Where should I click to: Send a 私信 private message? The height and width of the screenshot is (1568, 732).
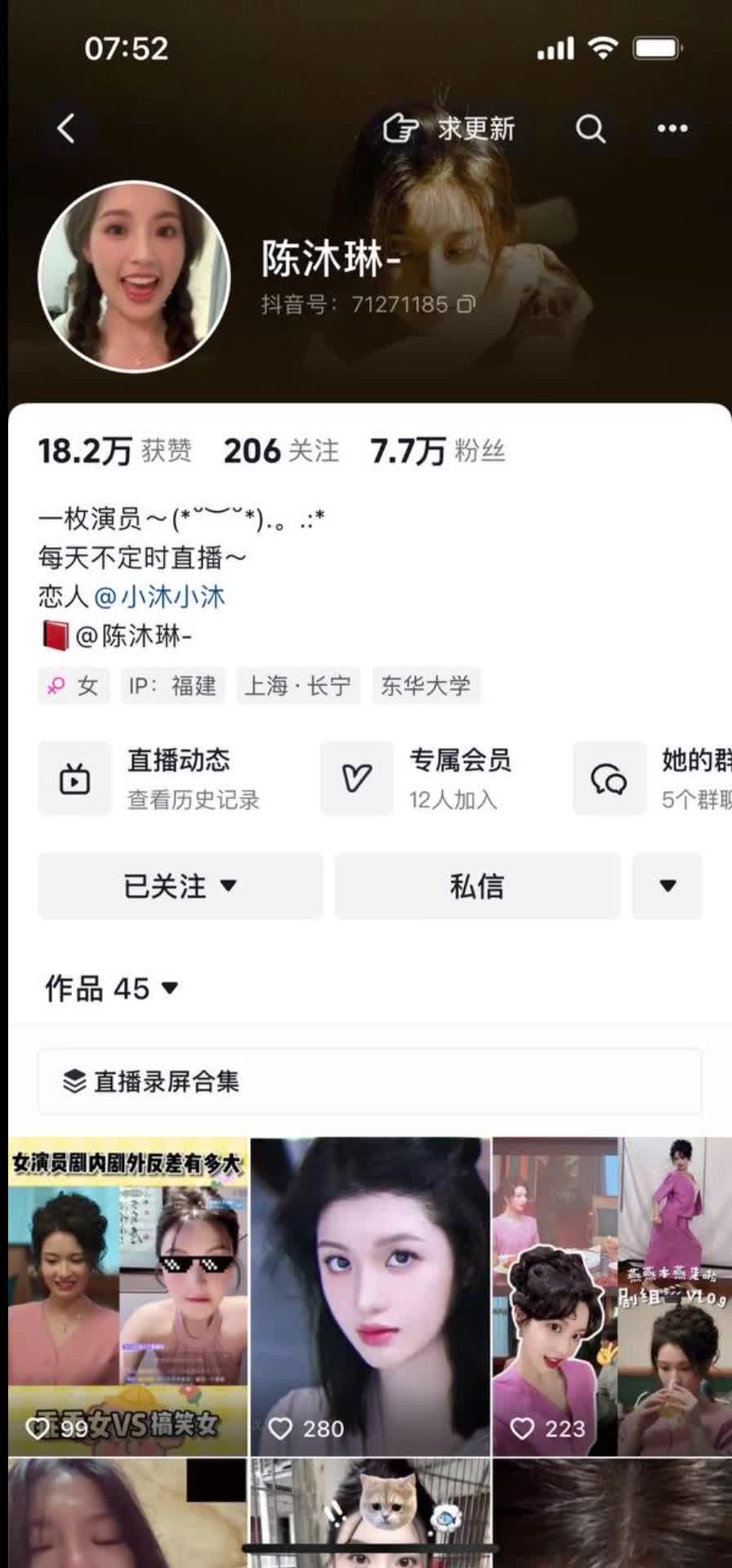click(477, 886)
